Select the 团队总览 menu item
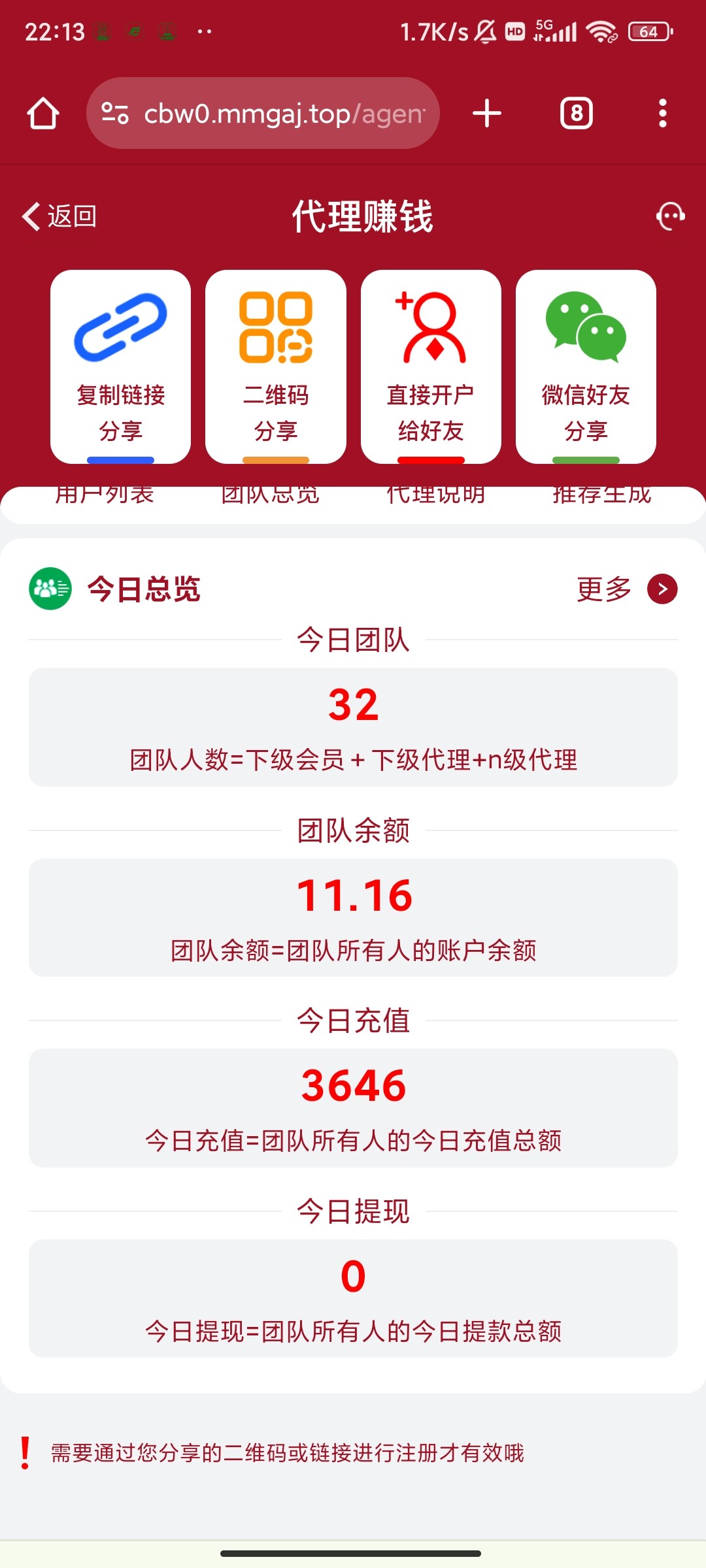 pos(270,494)
